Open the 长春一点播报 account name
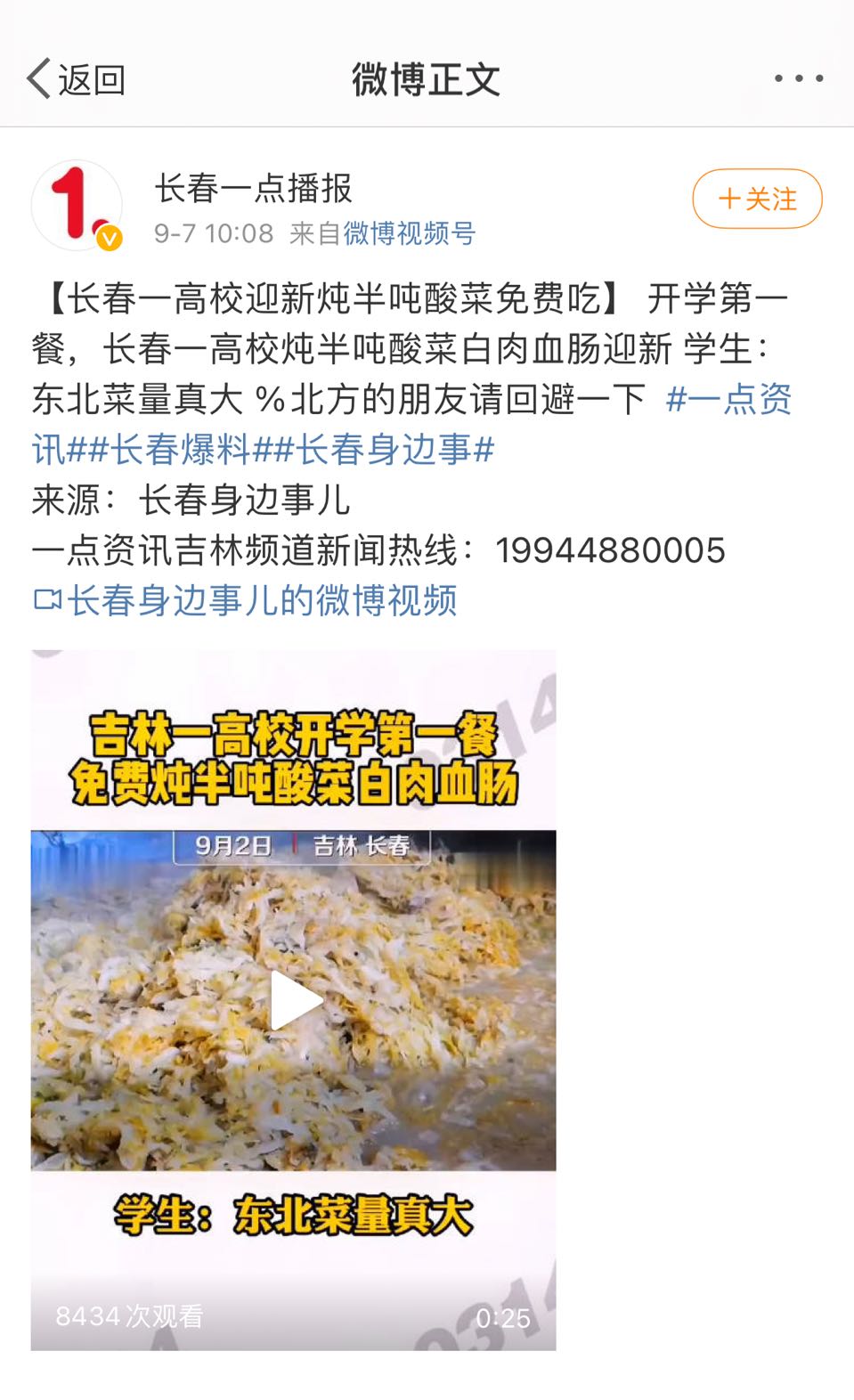Screen dimensions: 854x1400 [x=254, y=188]
